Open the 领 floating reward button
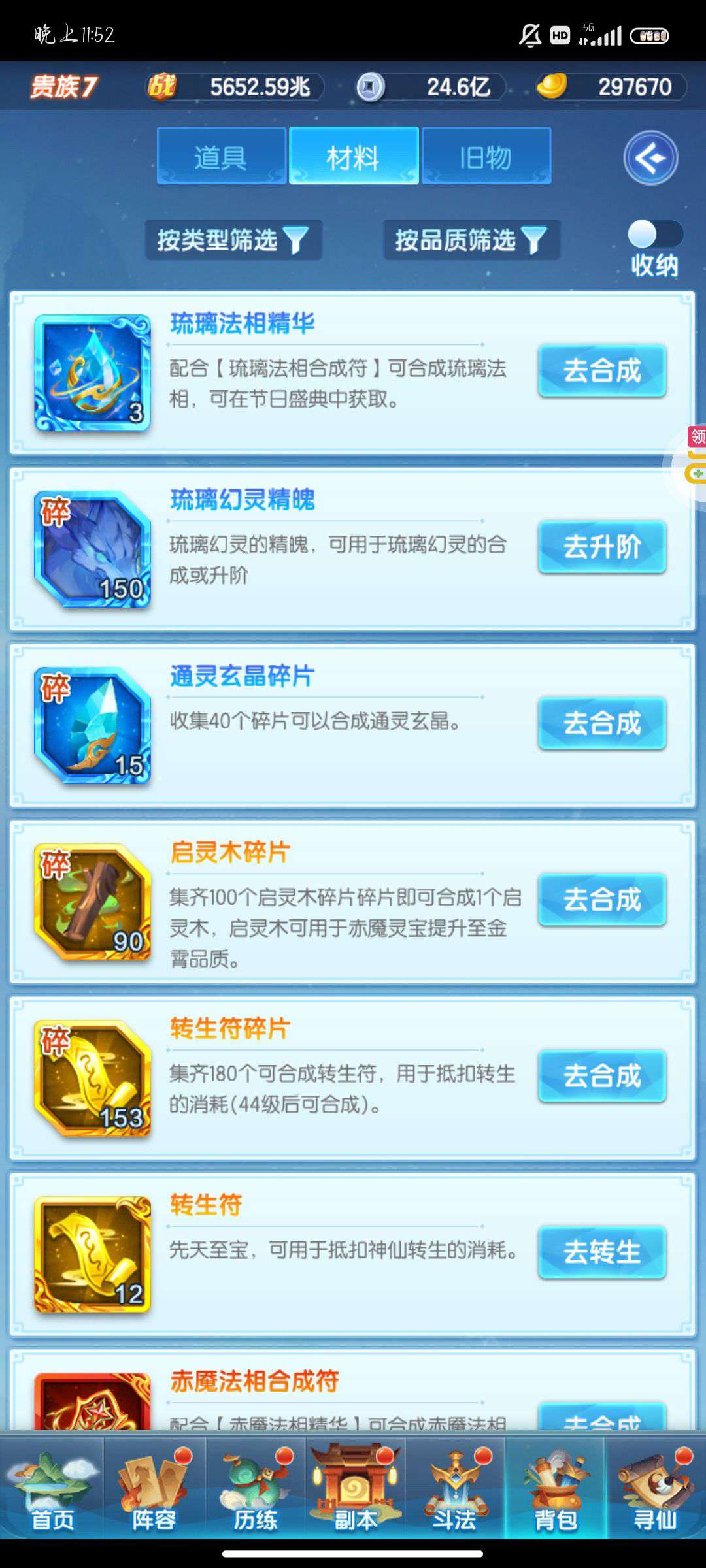Screen dimensions: 706x1568 pos(696,436)
